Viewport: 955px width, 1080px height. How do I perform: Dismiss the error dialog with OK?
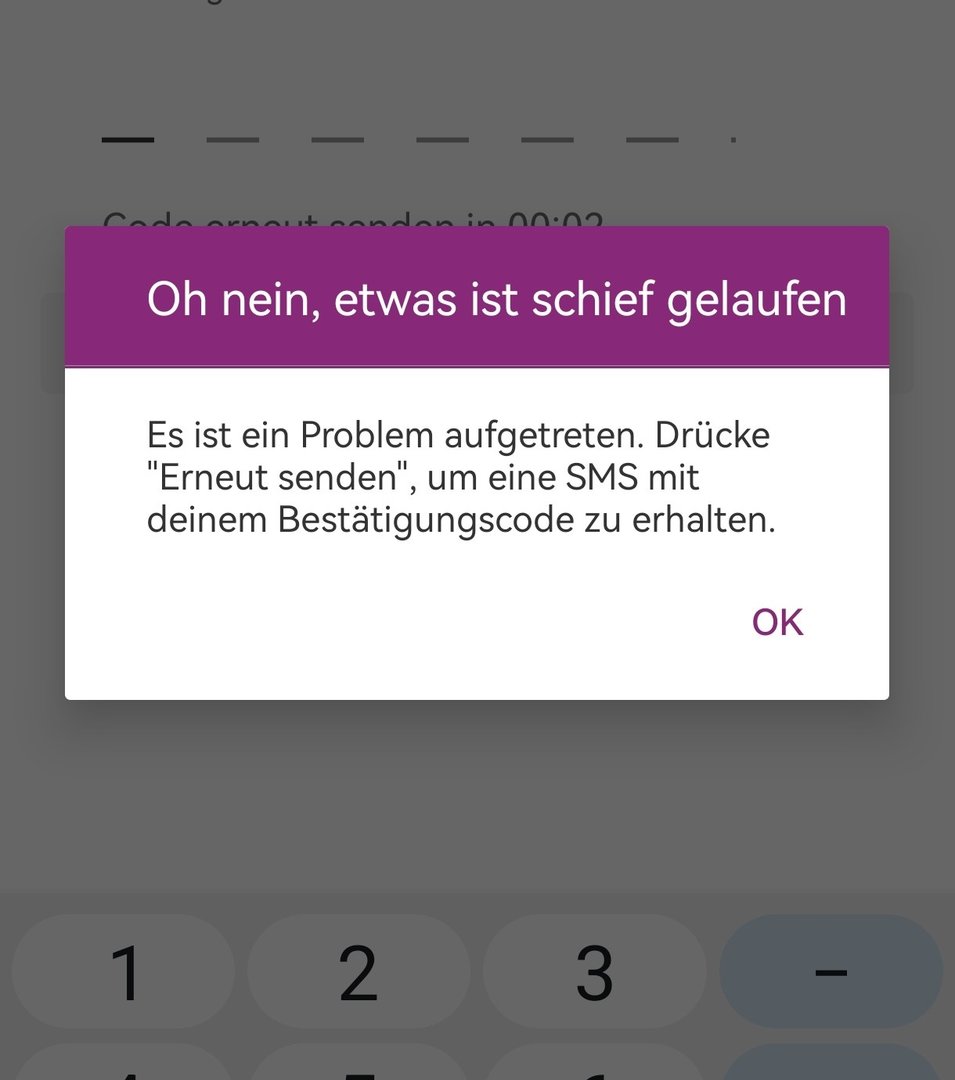777,622
